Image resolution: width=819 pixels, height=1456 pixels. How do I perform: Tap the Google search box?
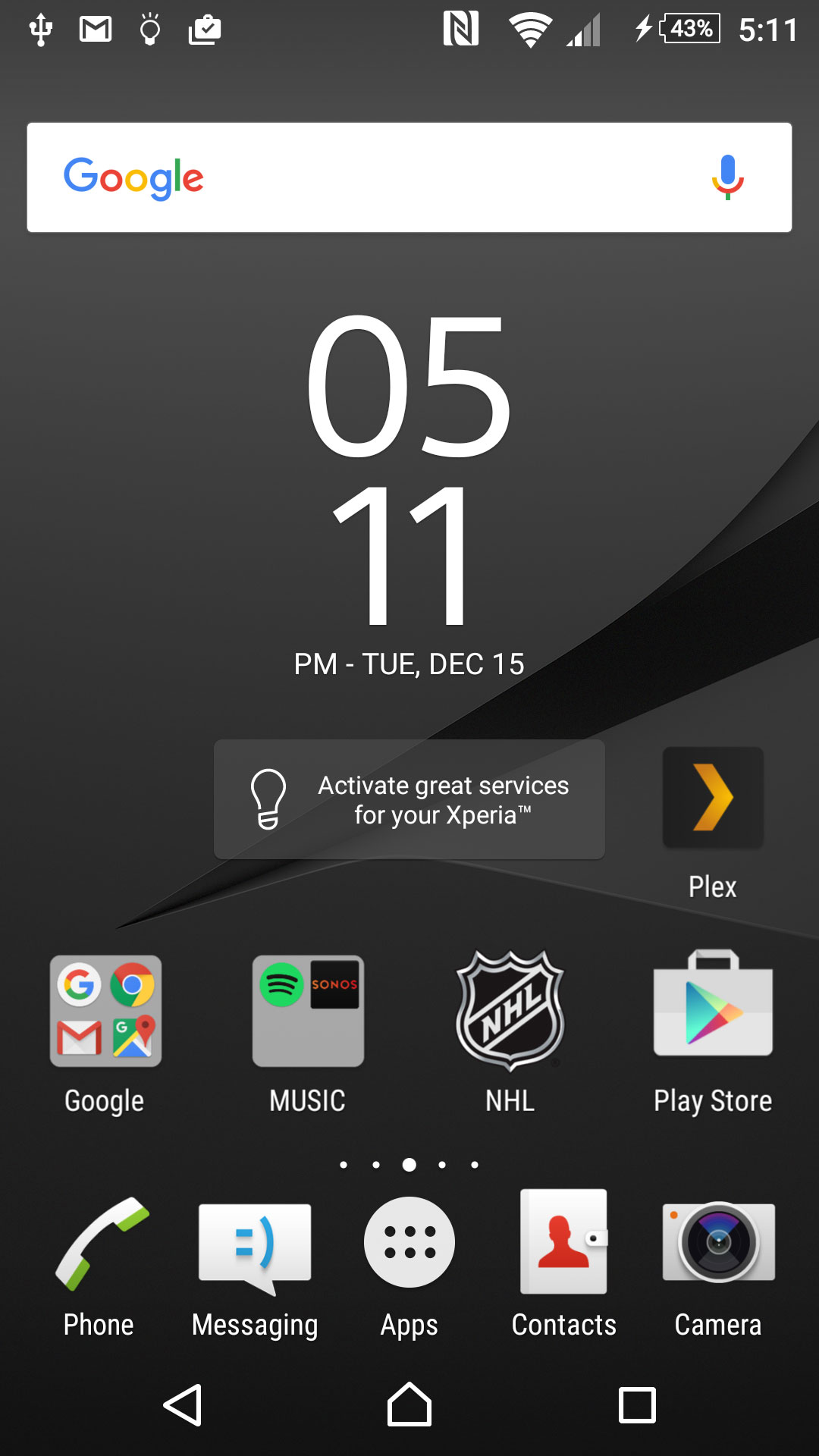point(409,177)
